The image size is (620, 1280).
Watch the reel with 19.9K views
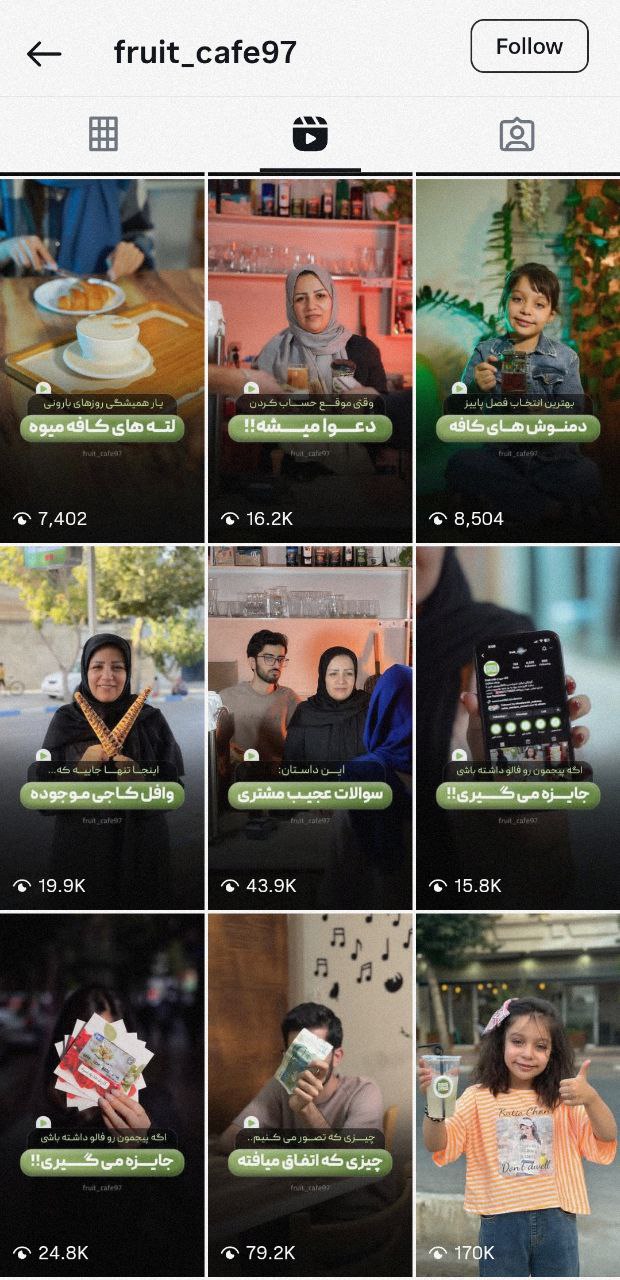[x=102, y=727]
